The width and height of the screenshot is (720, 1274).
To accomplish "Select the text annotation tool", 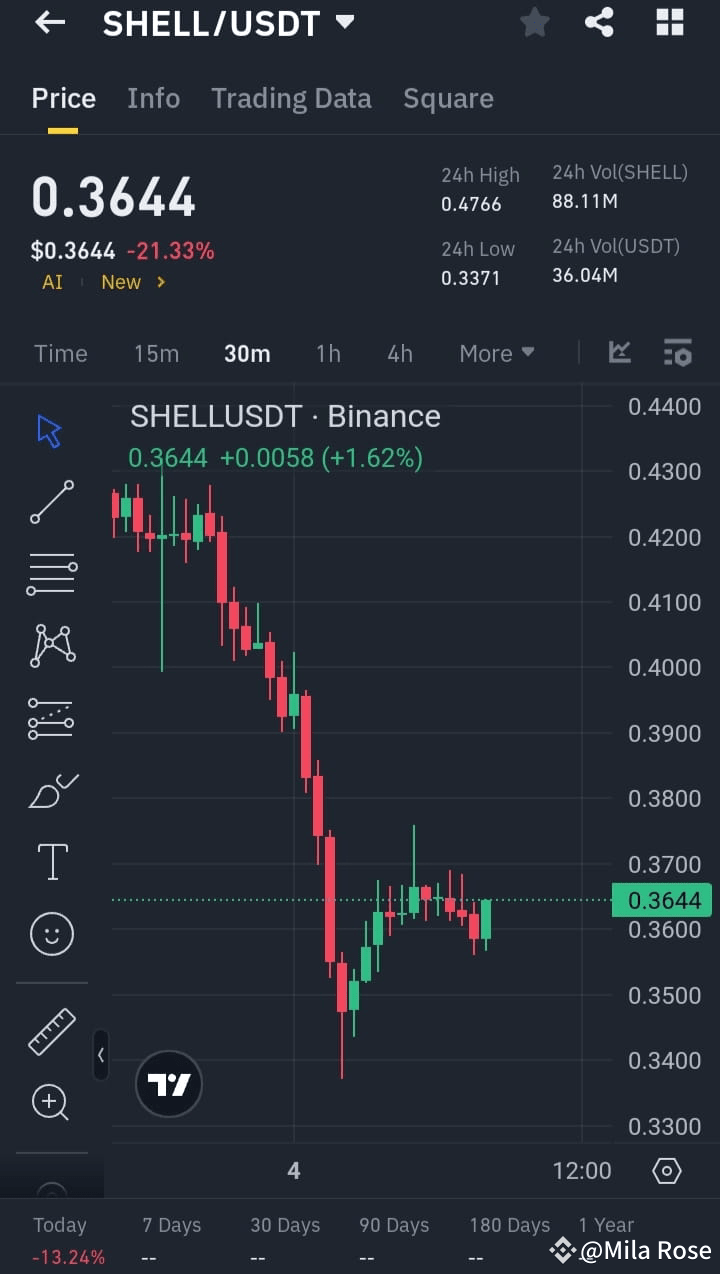I will (50, 861).
